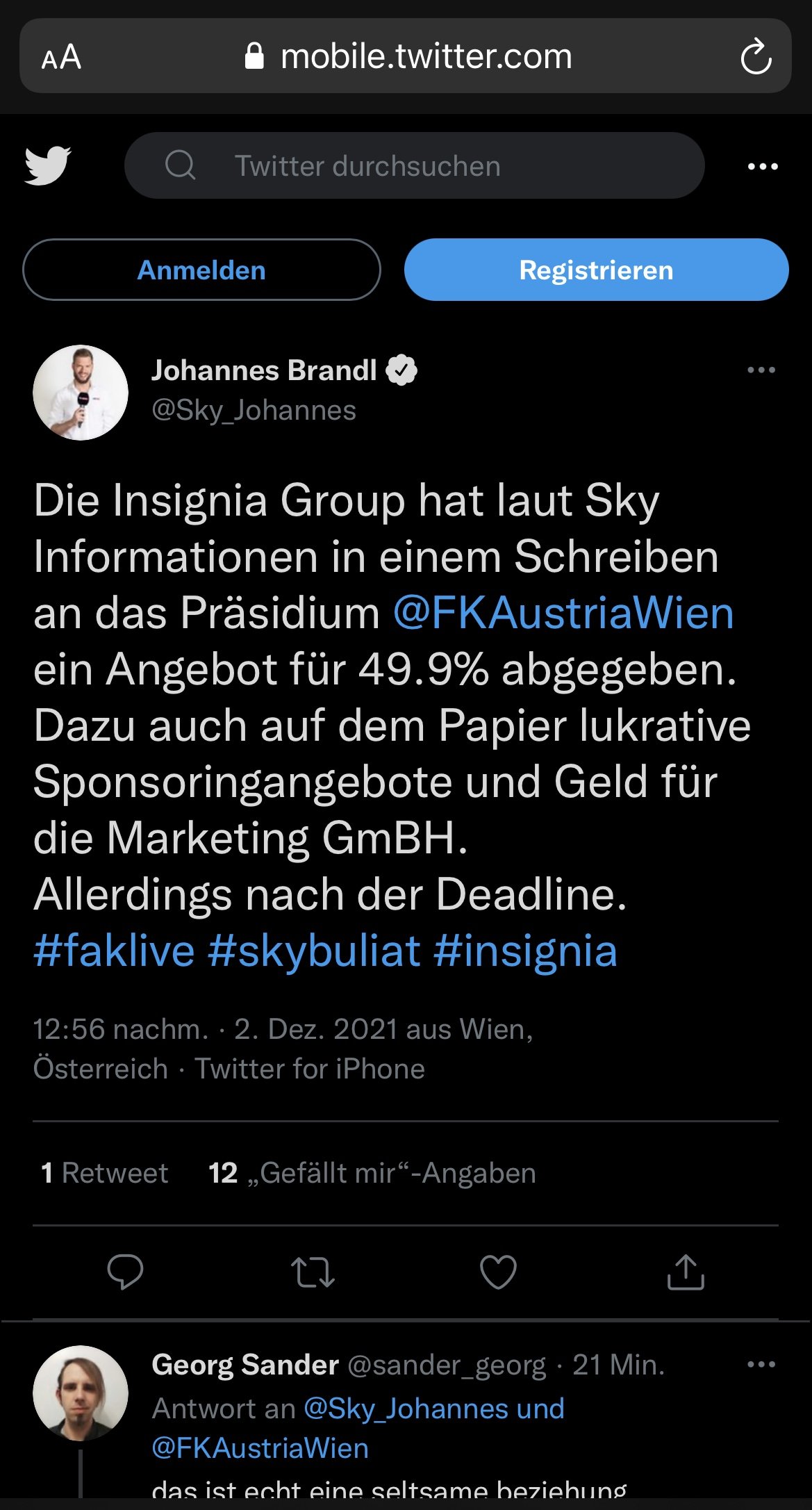Open the Twitter bird home icon
812x1510 pixels.
pyautogui.click(x=47, y=165)
